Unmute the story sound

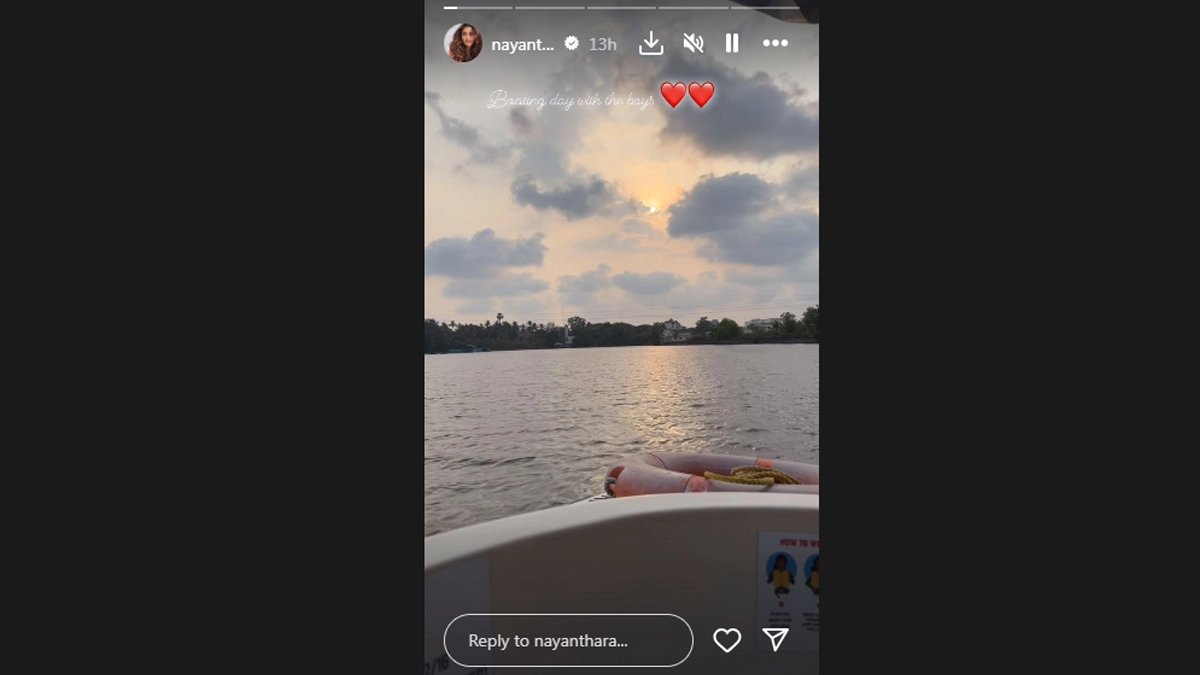(693, 43)
